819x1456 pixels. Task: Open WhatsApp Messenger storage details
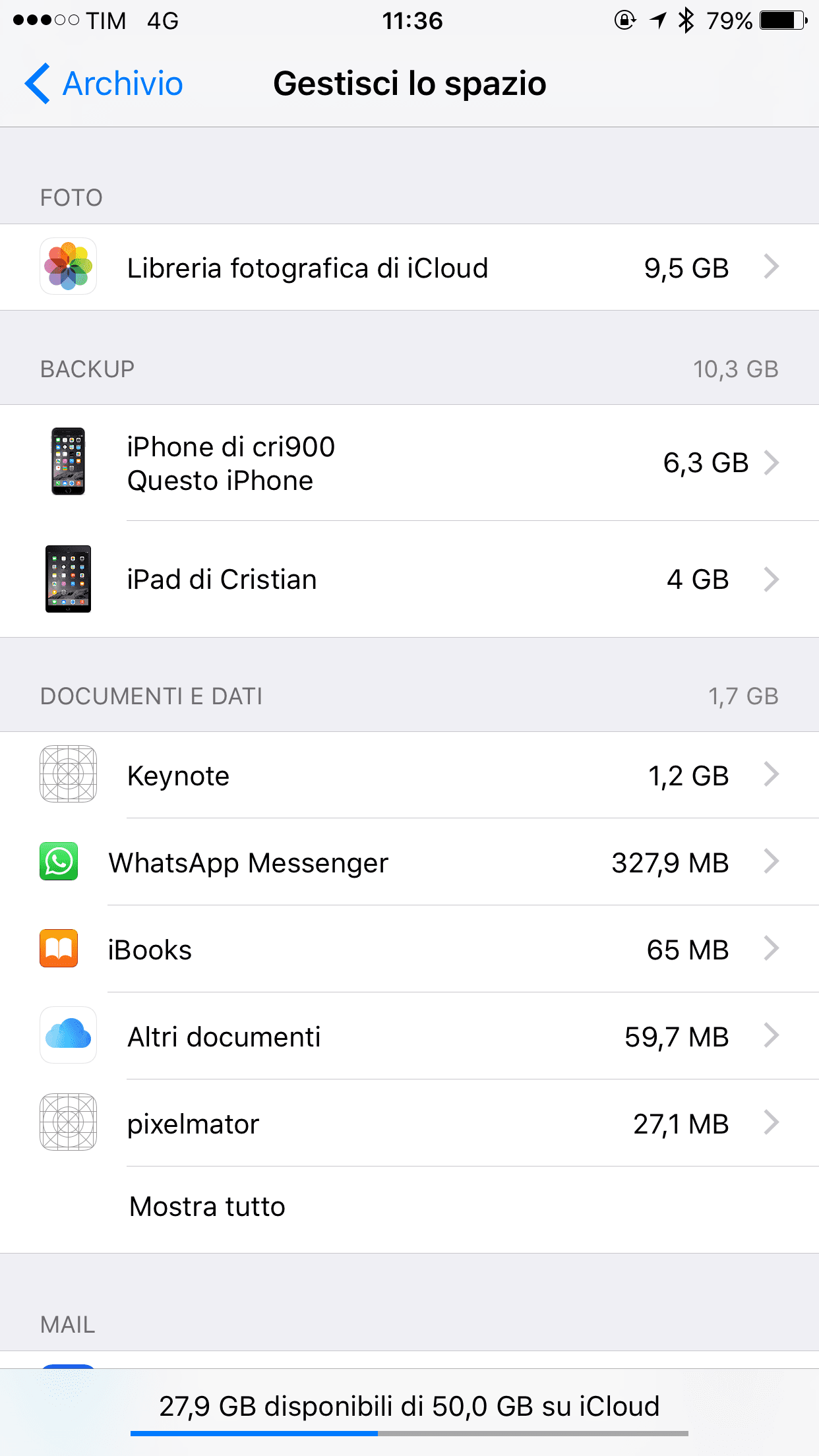coord(409,862)
